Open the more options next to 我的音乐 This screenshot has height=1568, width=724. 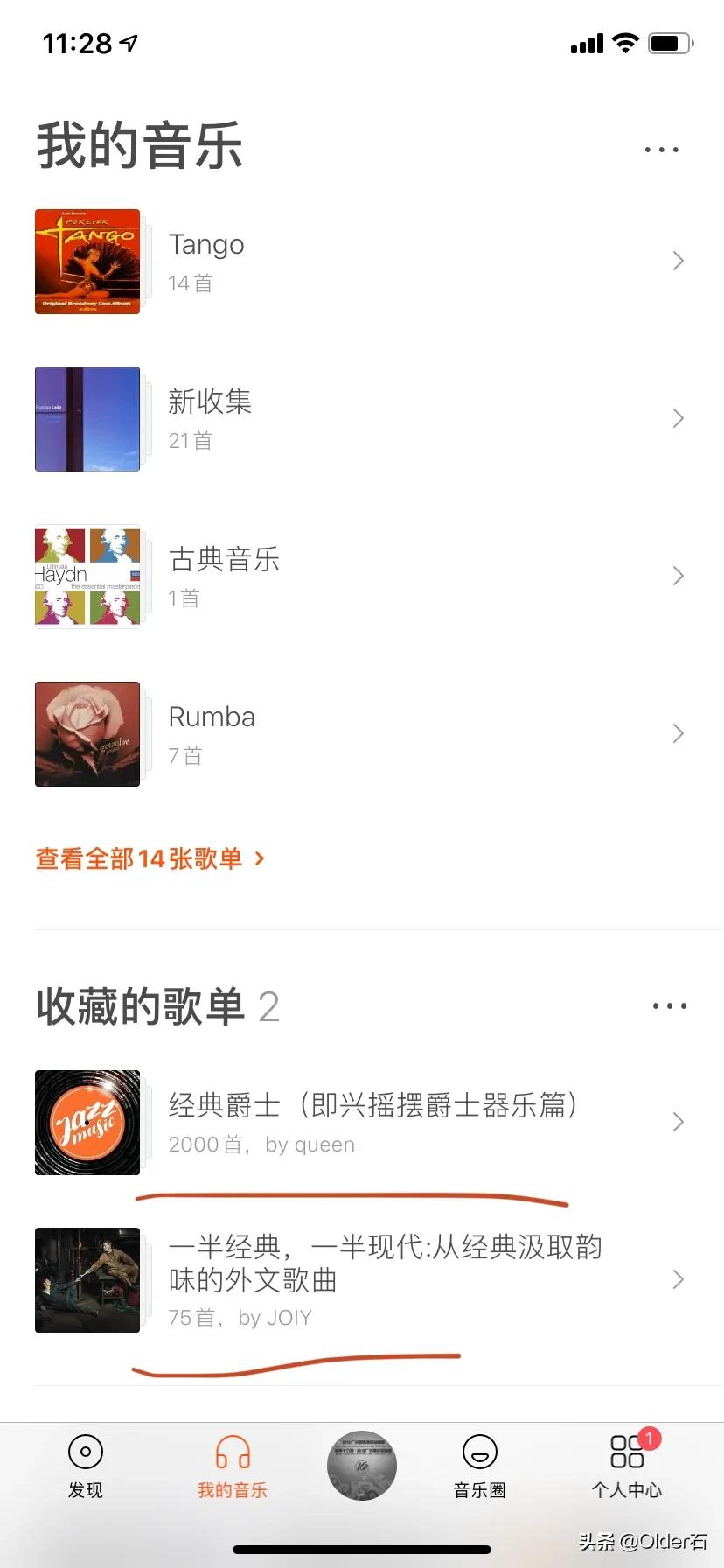tap(661, 150)
